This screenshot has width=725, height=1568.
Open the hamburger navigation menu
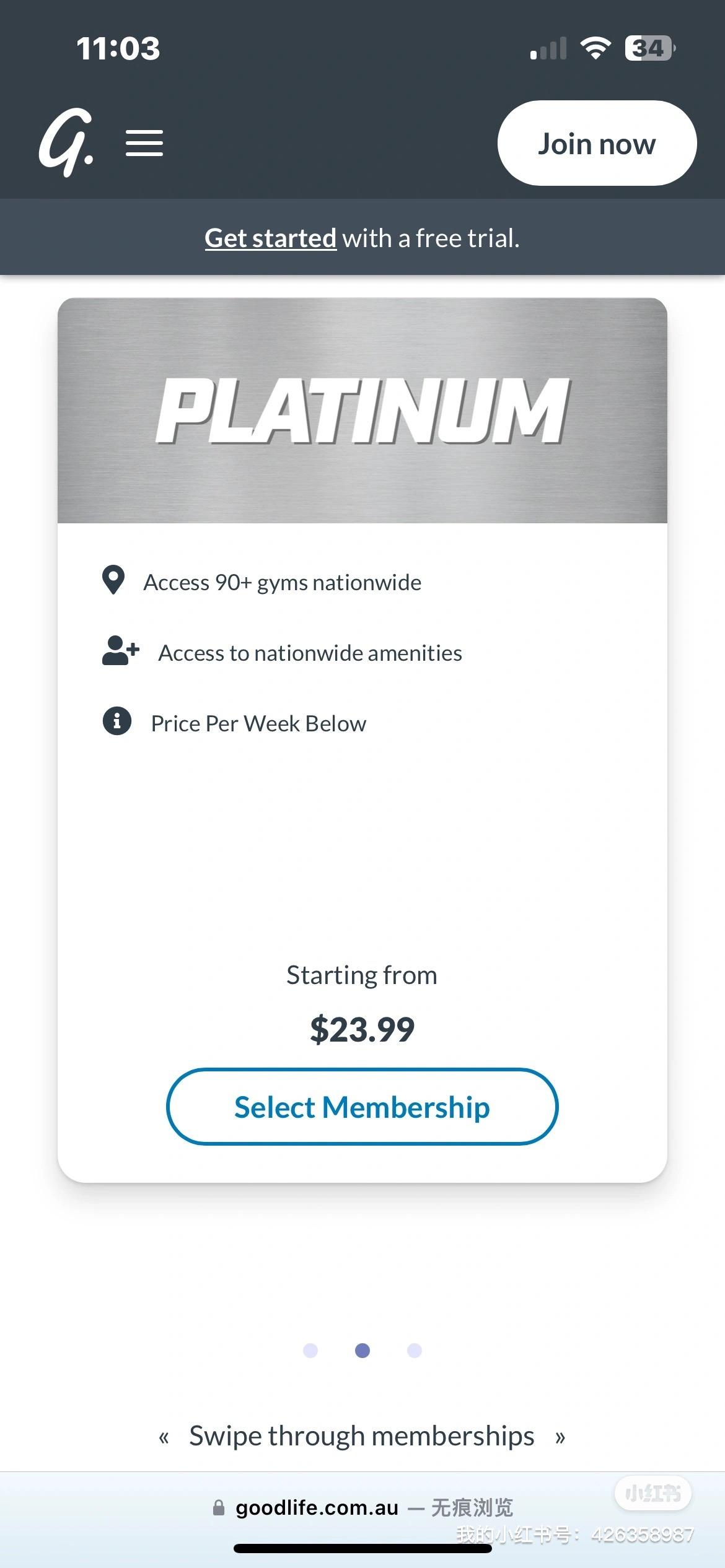point(144,143)
